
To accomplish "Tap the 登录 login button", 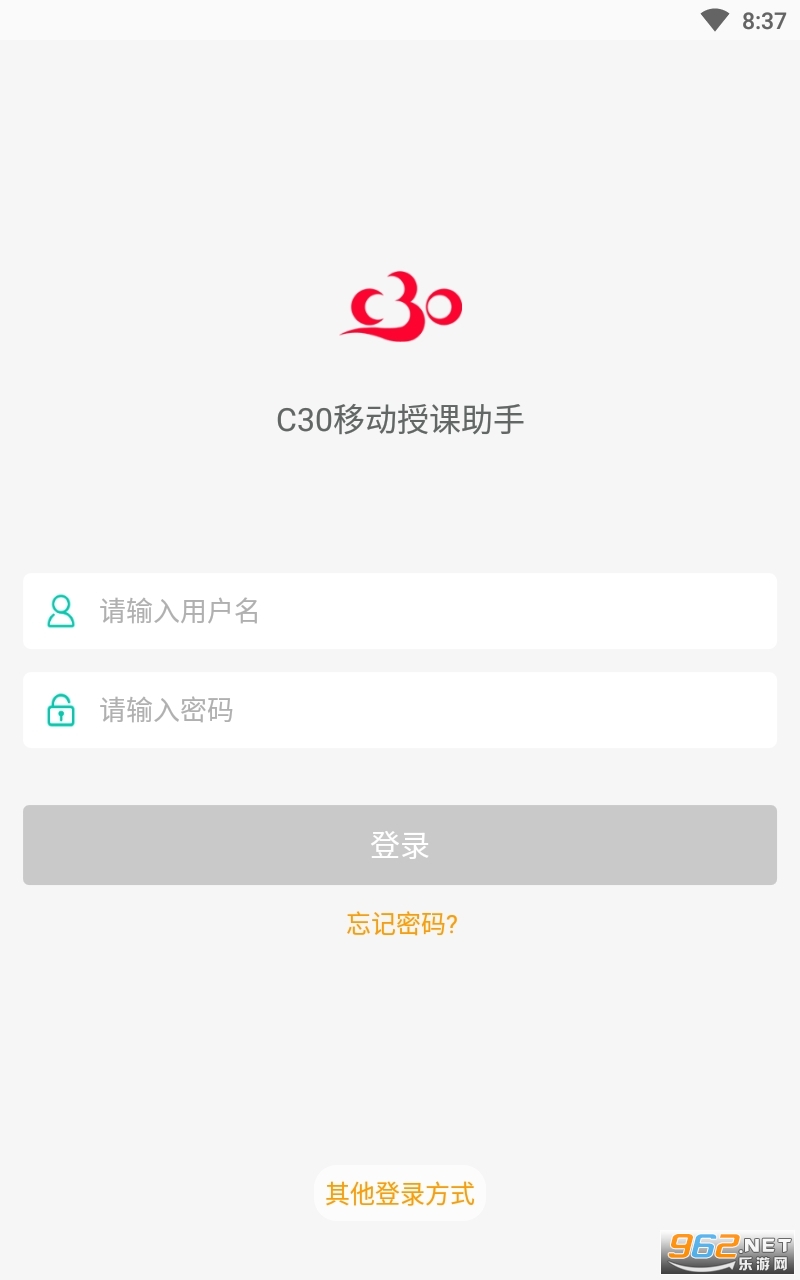I will 400,845.
